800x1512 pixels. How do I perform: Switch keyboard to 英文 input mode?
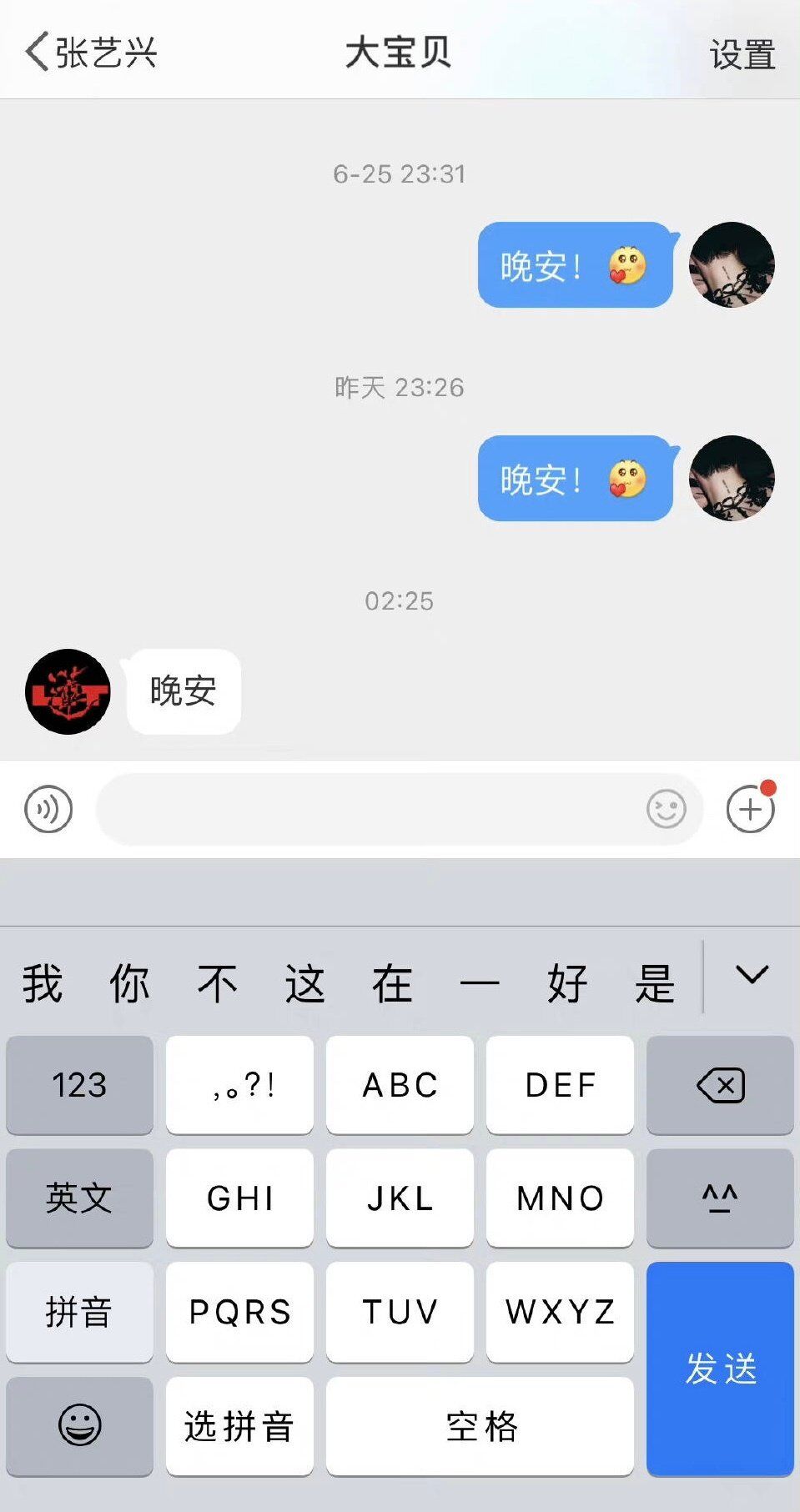79,1198
